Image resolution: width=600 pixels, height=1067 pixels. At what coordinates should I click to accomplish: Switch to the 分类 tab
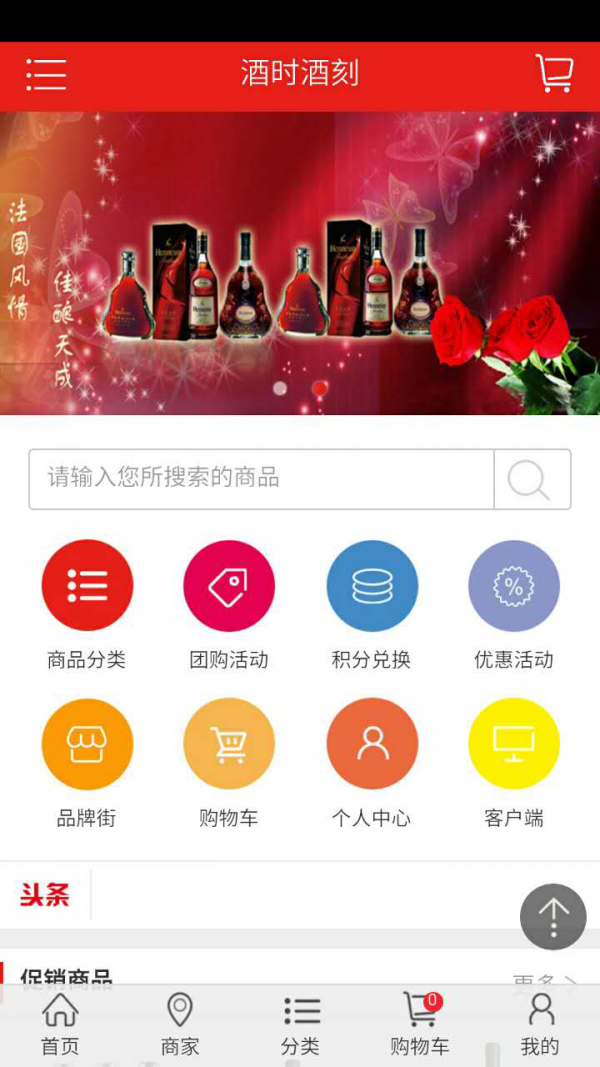(300, 1025)
